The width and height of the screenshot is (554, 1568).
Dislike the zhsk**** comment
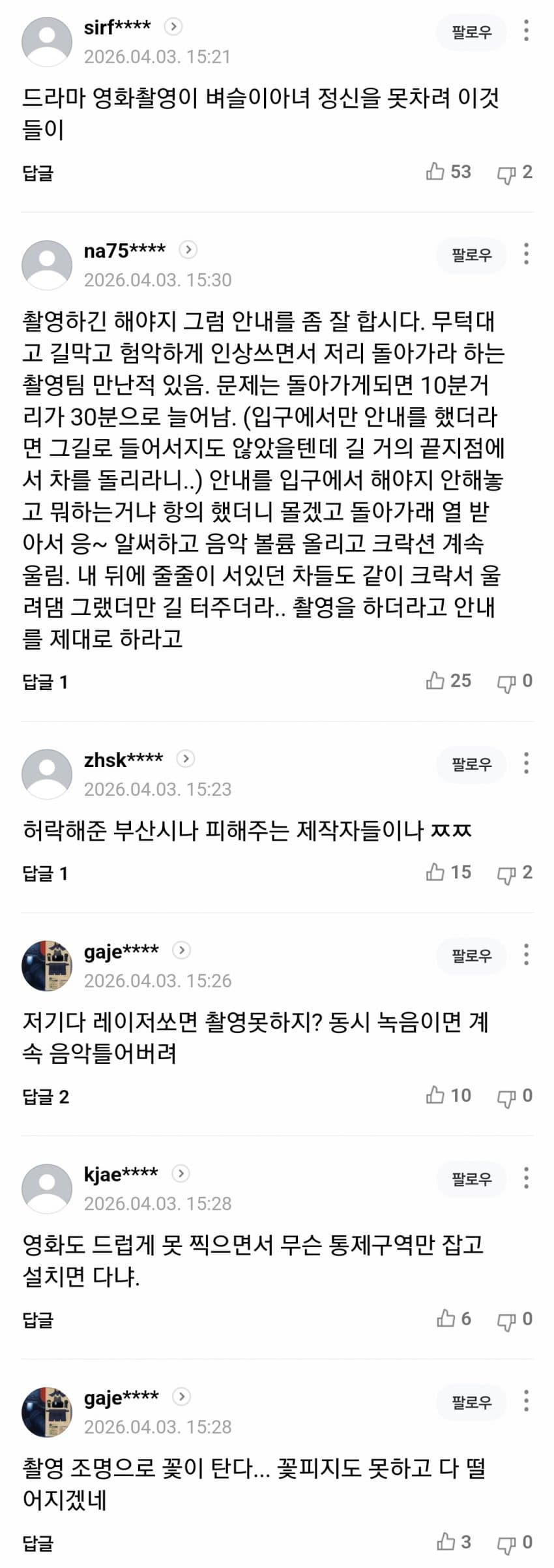pos(515,873)
